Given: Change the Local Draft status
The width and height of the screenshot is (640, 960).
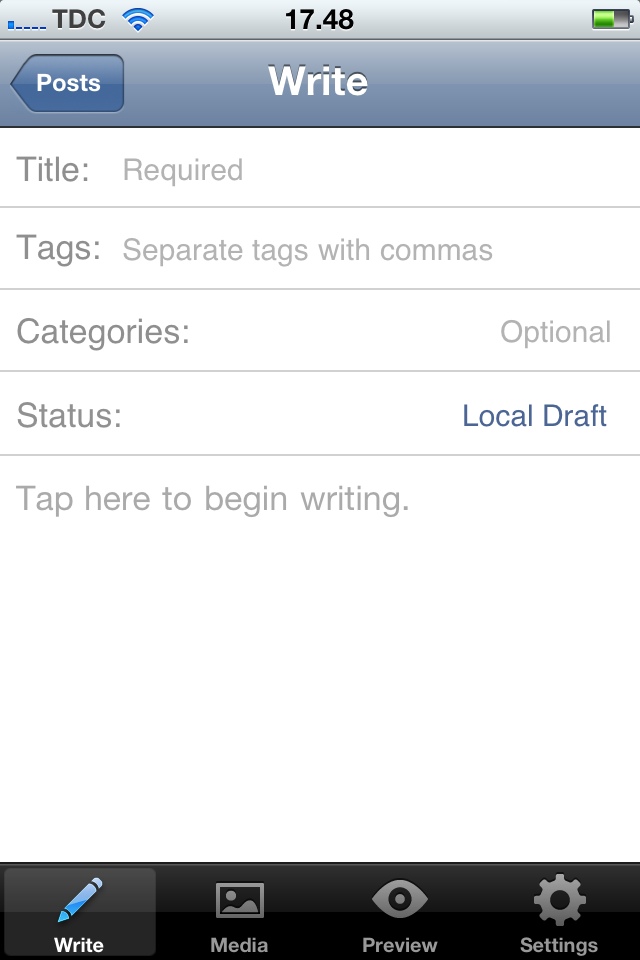Looking at the screenshot, I should [534, 416].
